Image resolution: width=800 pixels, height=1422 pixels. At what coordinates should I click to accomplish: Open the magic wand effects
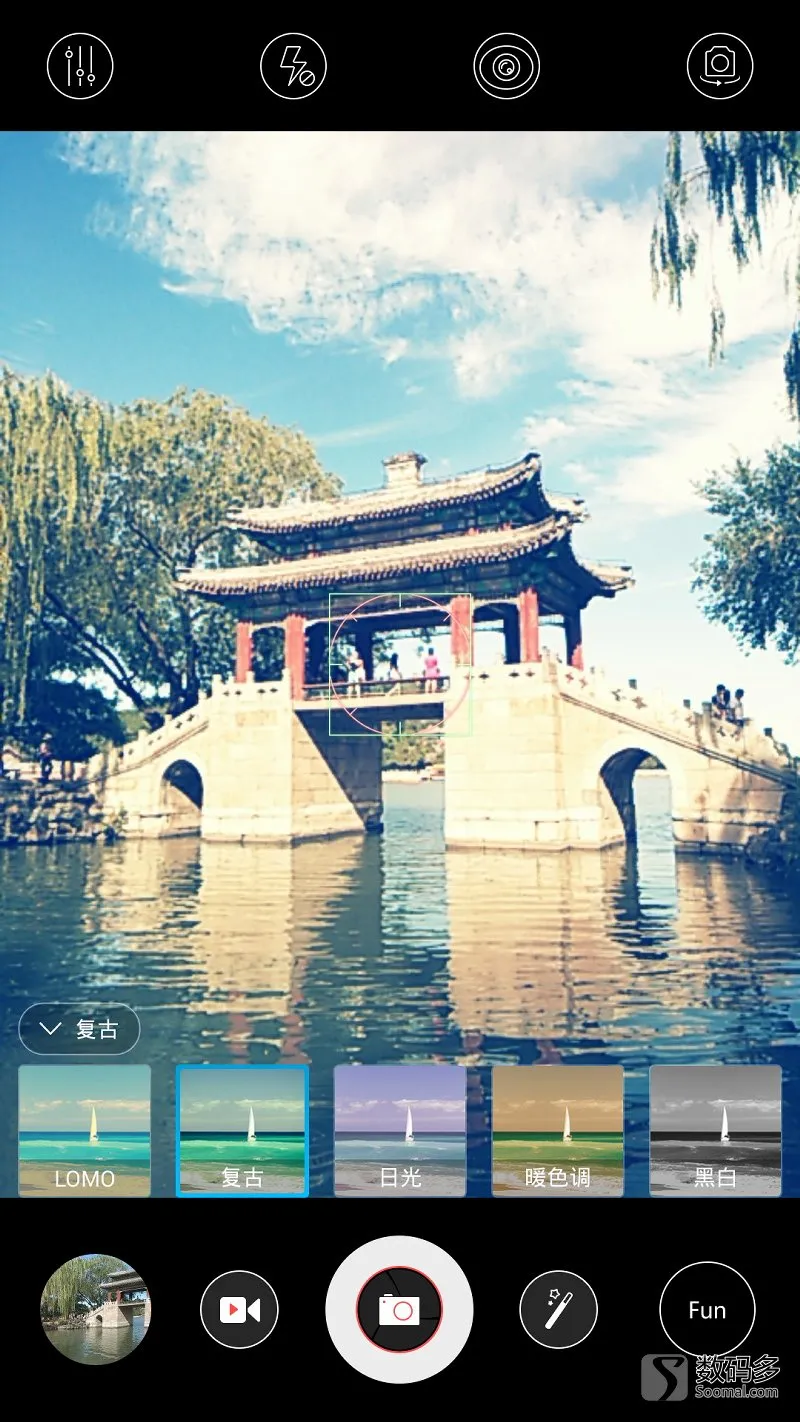point(558,1309)
